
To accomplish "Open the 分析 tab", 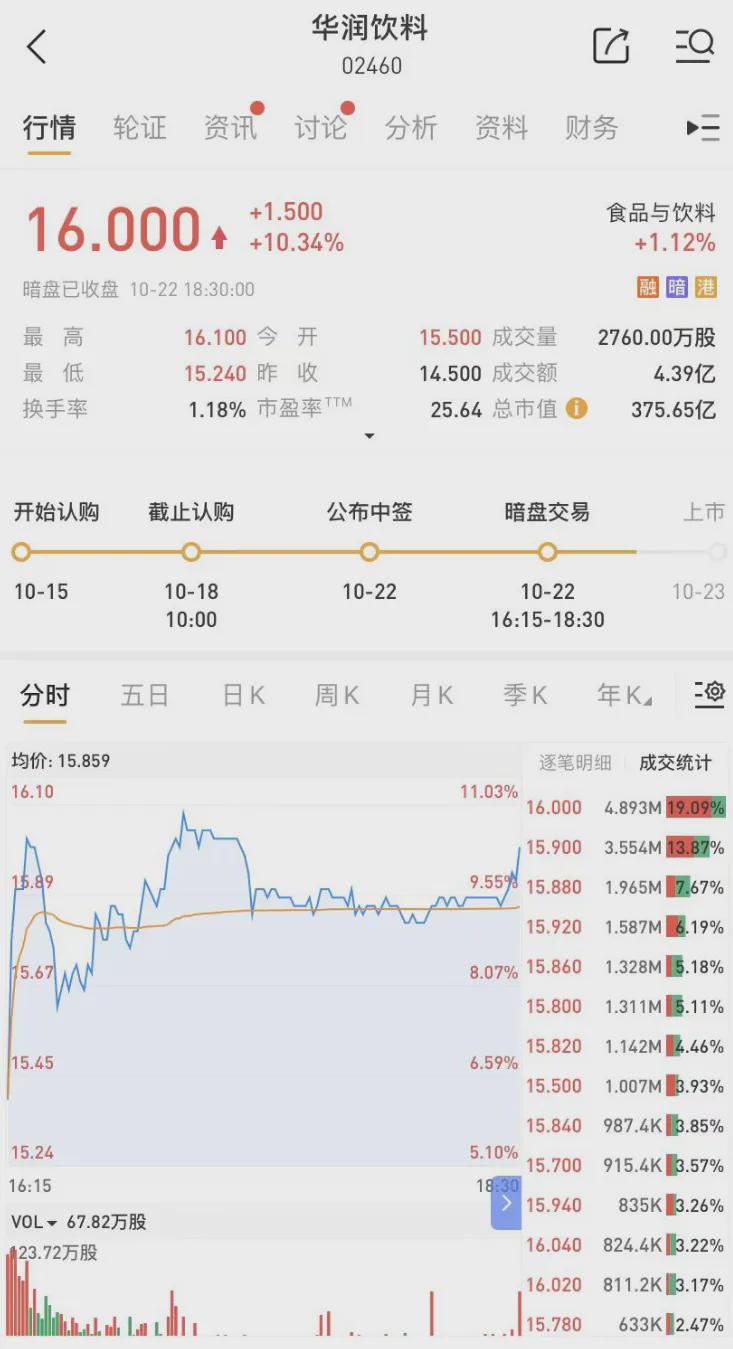I will click(411, 128).
